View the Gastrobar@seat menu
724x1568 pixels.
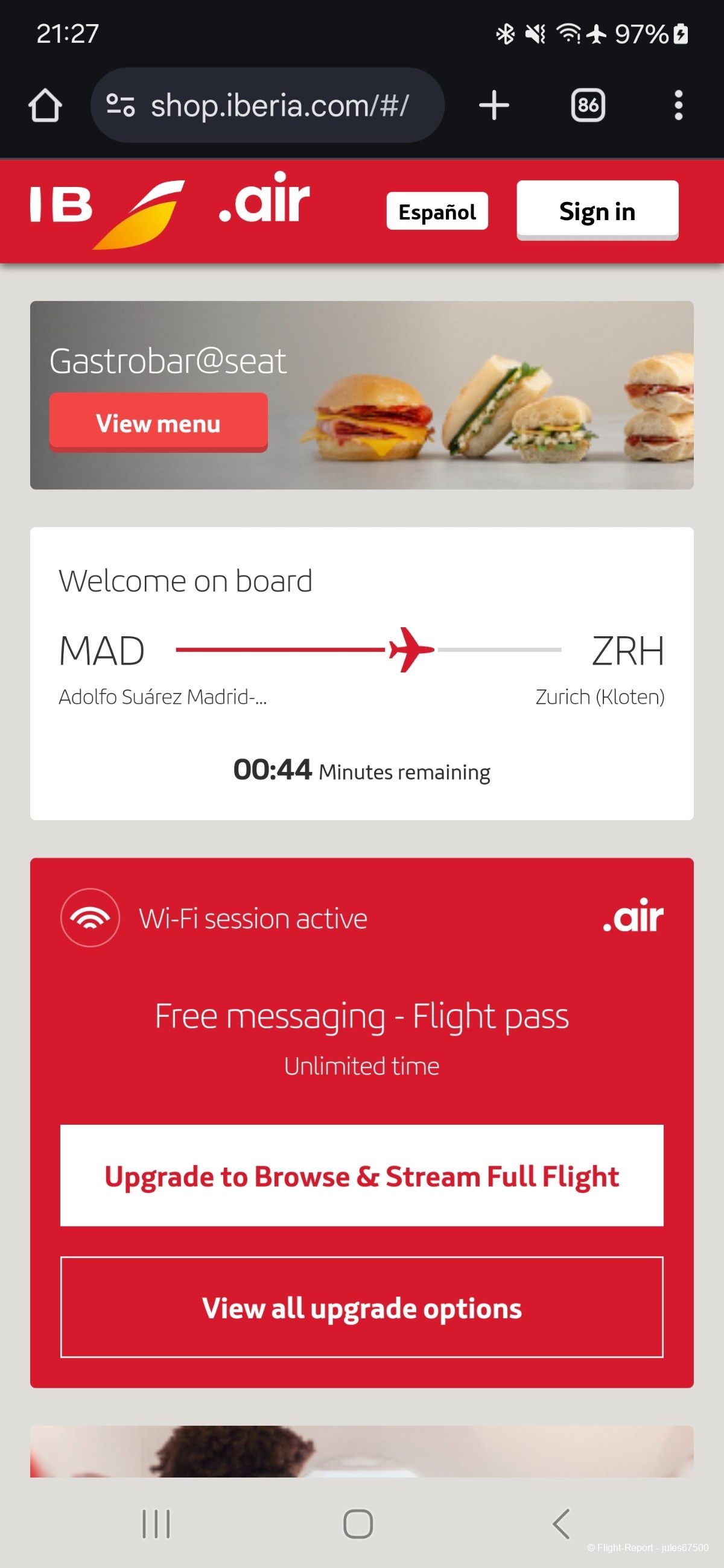pos(158,422)
